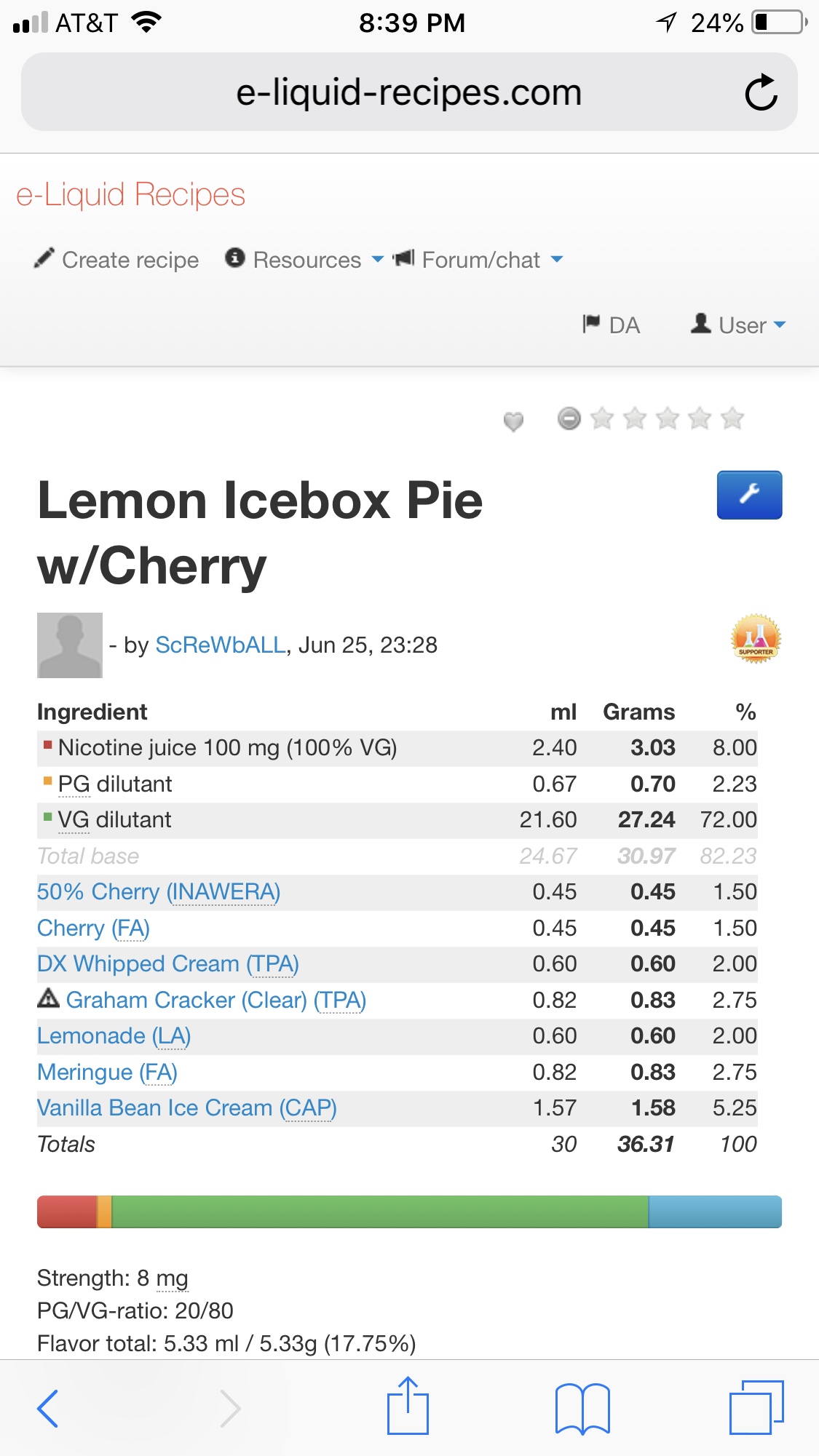Open the User dropdown menu
The image size is (819, 1456).
[x=739, y=325]
